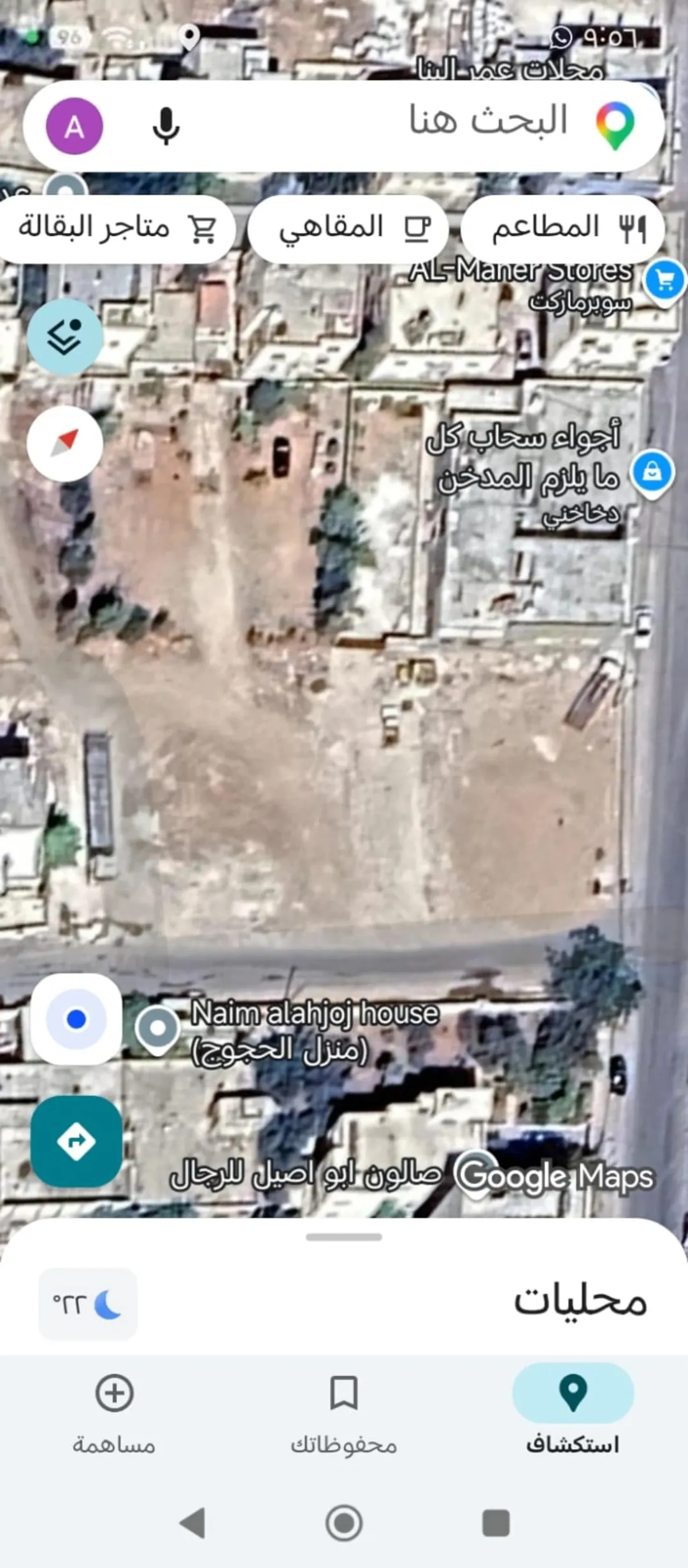Image resolution: width=688 pixels, height=1568 pixels.
Task: Center map on my location
Action: click(x=76, y=1019)
